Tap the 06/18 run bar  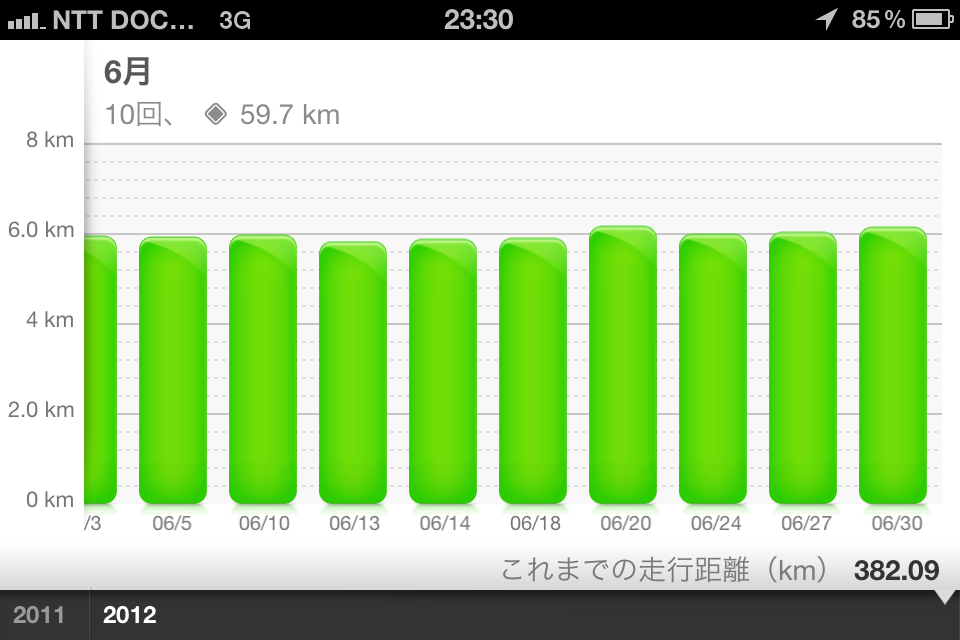(533, 371)
